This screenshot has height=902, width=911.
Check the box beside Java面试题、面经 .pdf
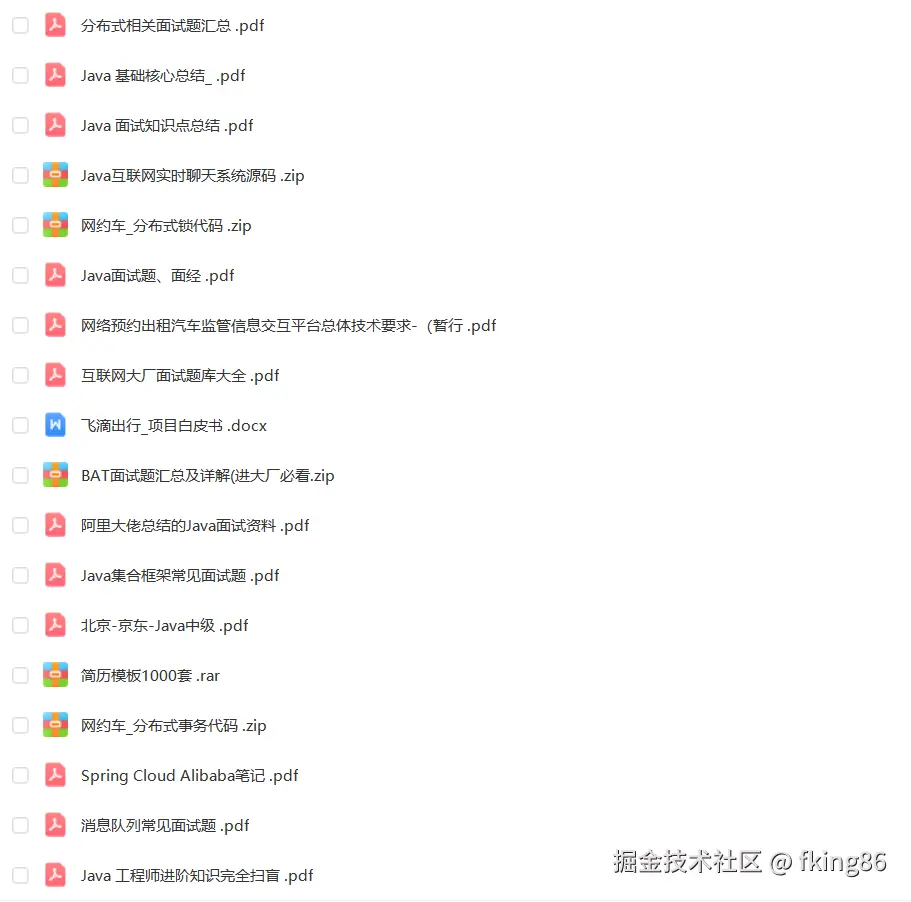[20, 276]
